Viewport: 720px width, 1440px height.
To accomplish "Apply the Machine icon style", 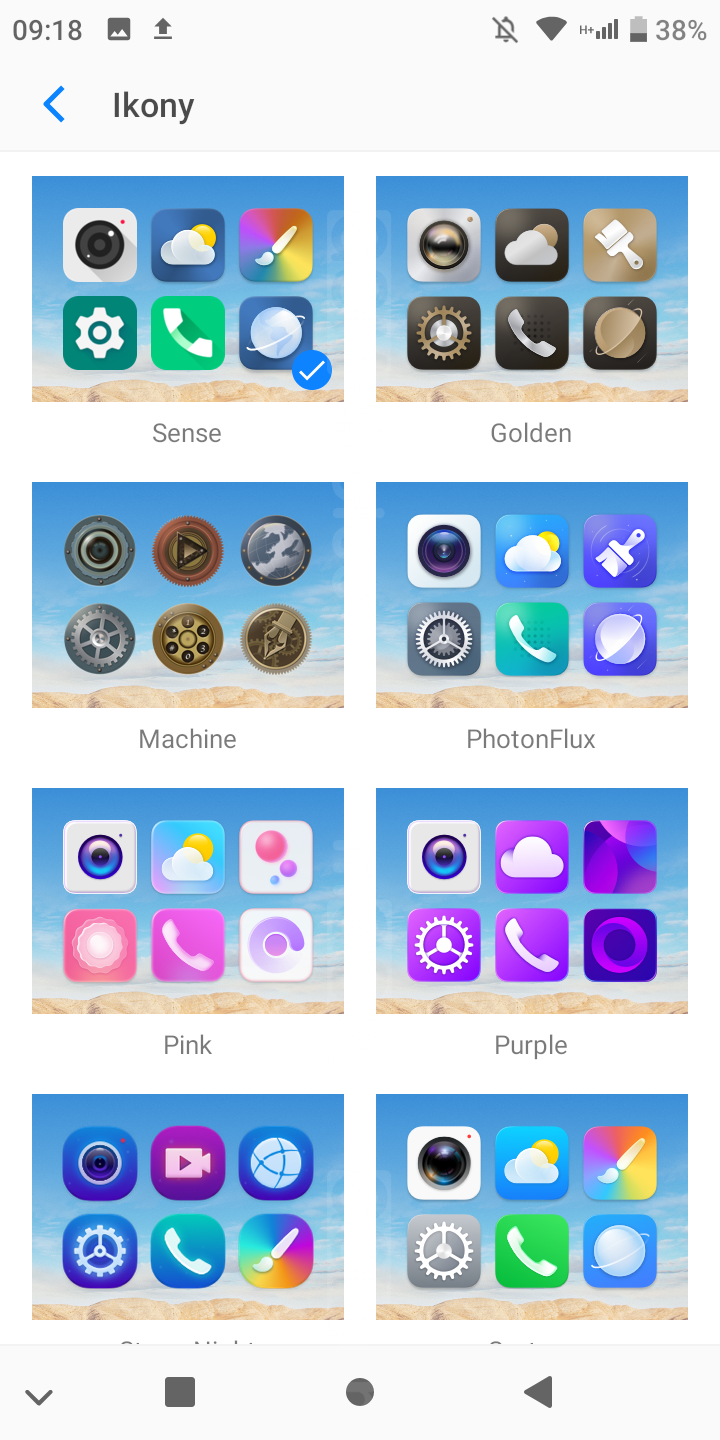I will point(188,595).
